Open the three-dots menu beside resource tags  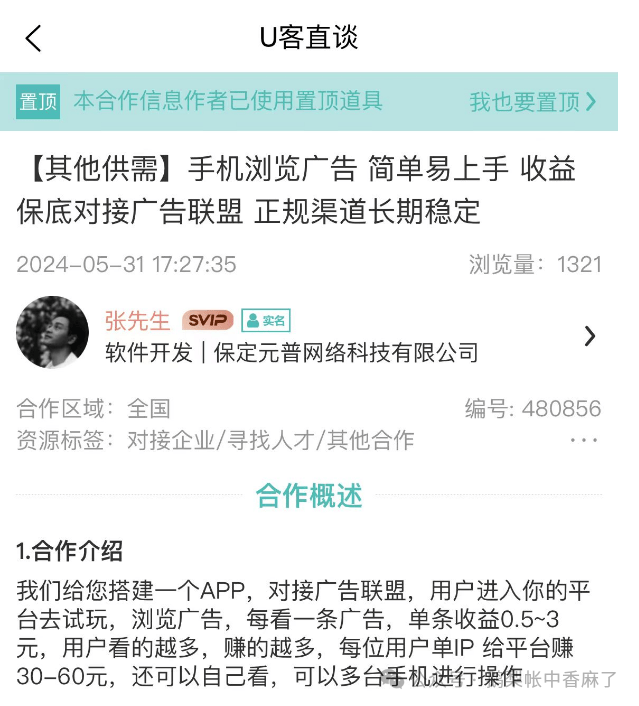point(583,440)
